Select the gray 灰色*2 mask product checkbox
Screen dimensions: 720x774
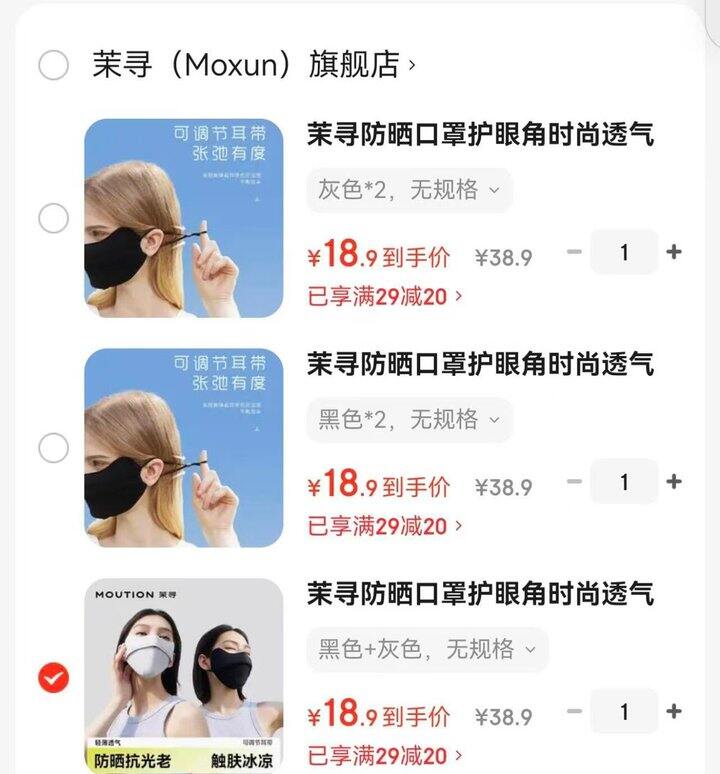(53, 215)
